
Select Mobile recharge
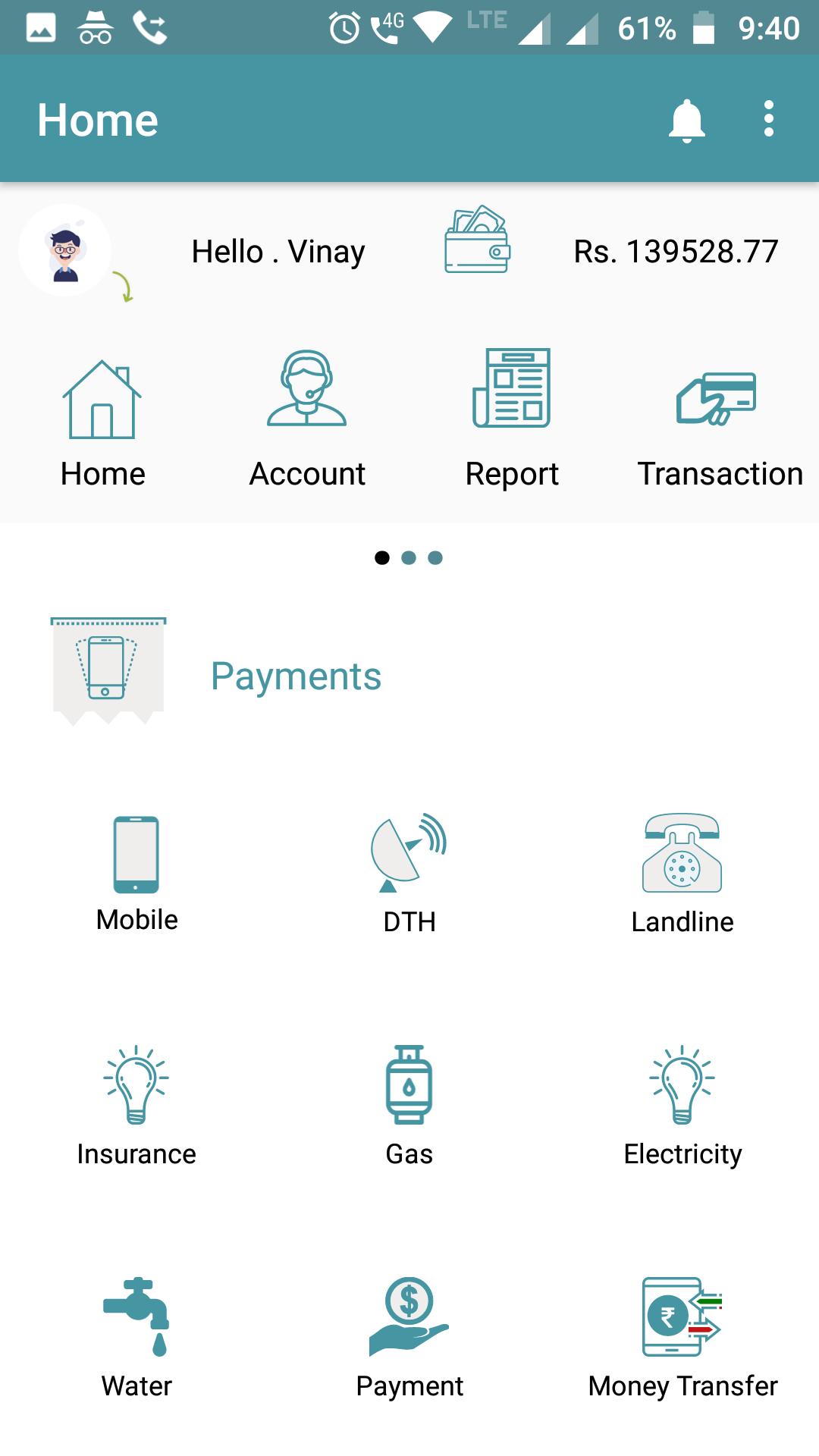136,872
